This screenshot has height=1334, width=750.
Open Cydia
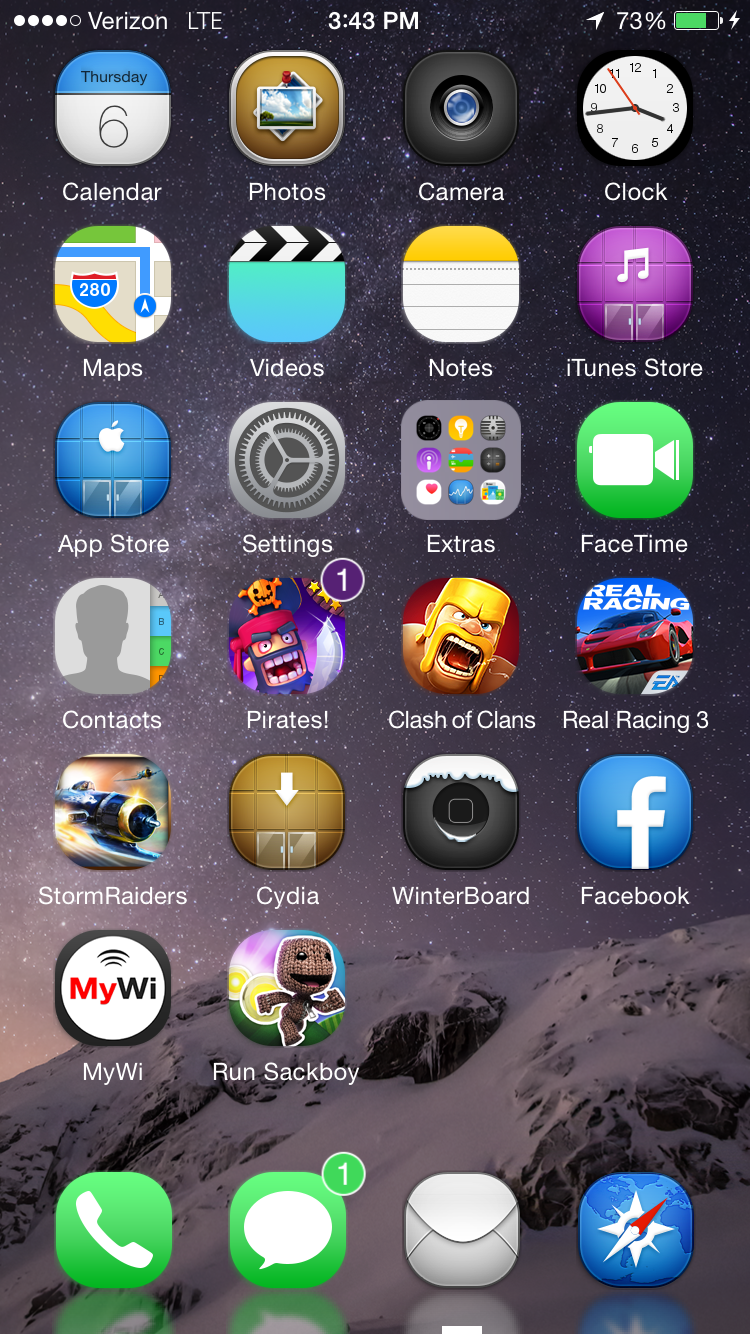pyautogui.click(x=287, y=813)
